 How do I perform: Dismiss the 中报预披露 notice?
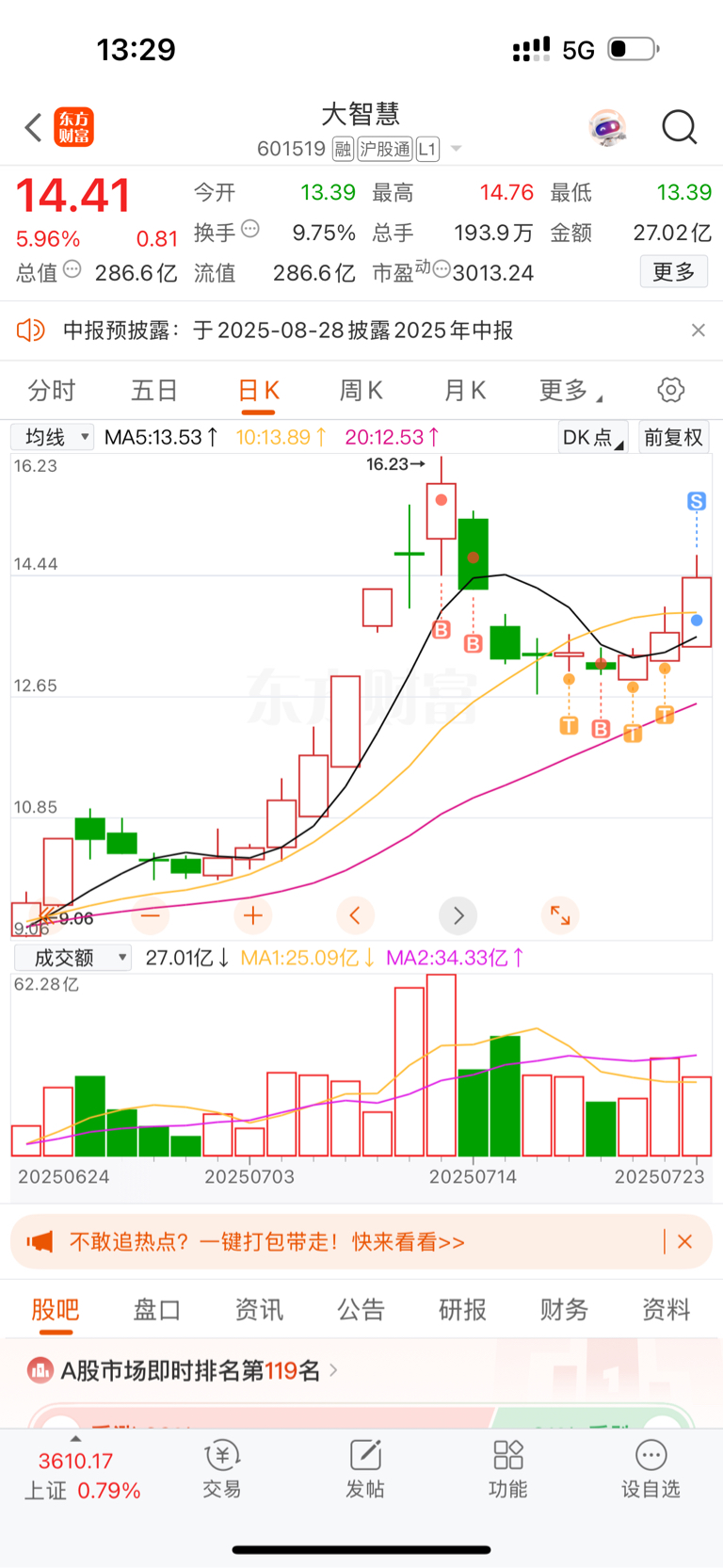point(698,330)
